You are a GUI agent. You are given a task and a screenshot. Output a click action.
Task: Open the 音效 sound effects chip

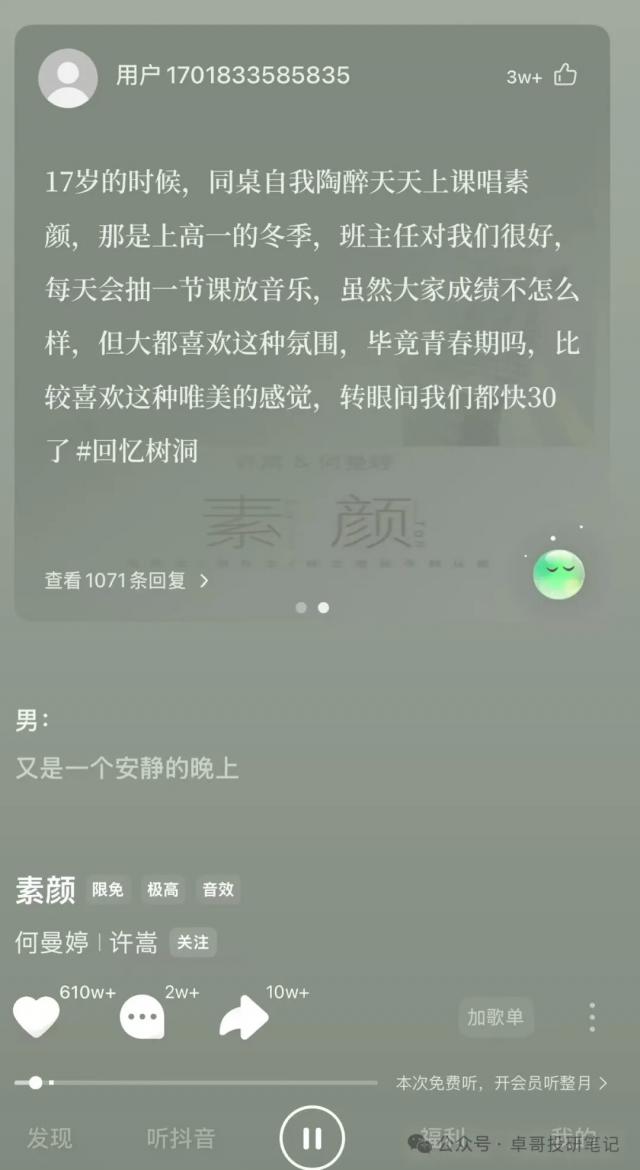pyautogui.click(x=218, y=889)
